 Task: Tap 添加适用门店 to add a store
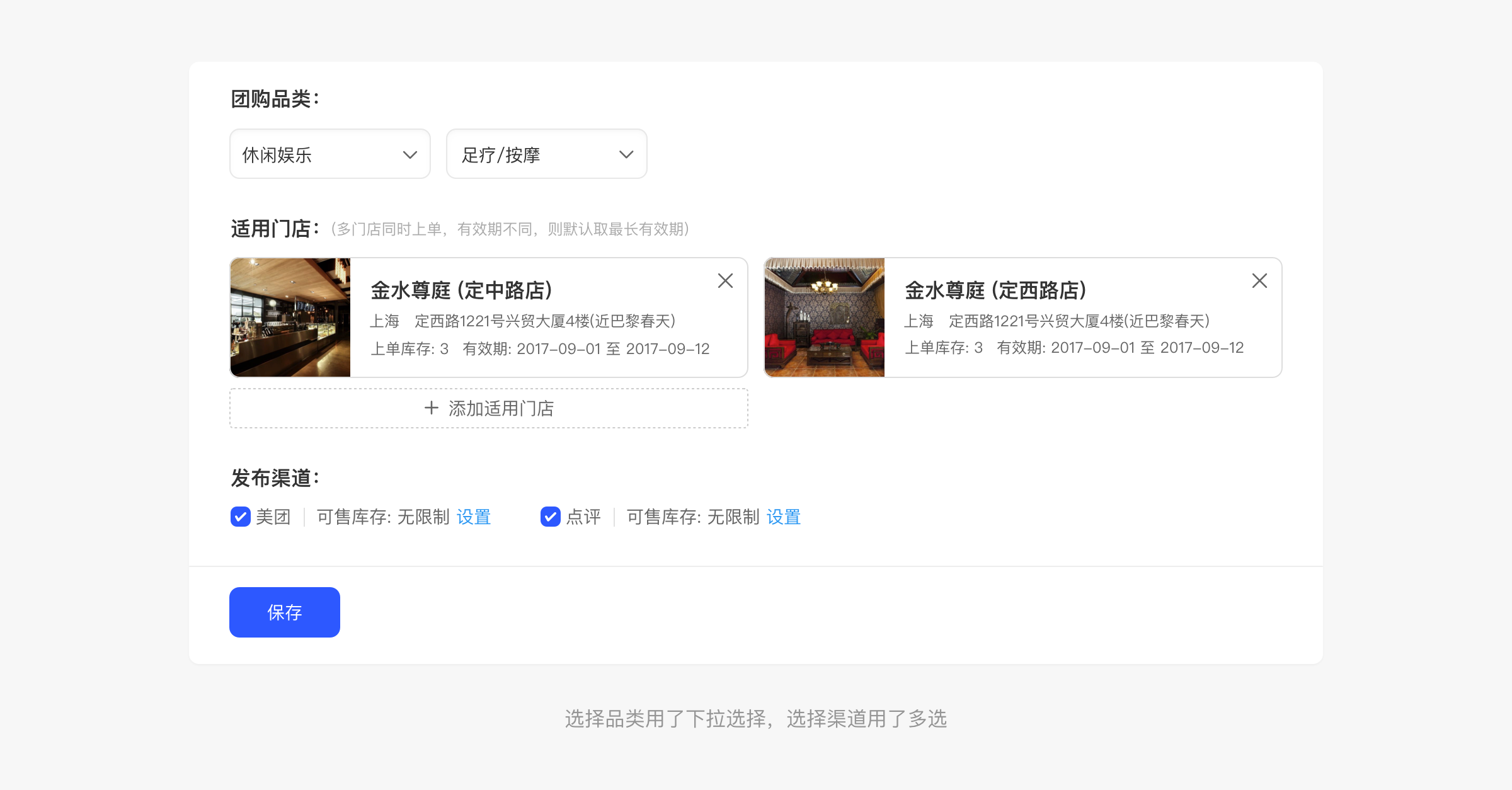coord(489,408)
